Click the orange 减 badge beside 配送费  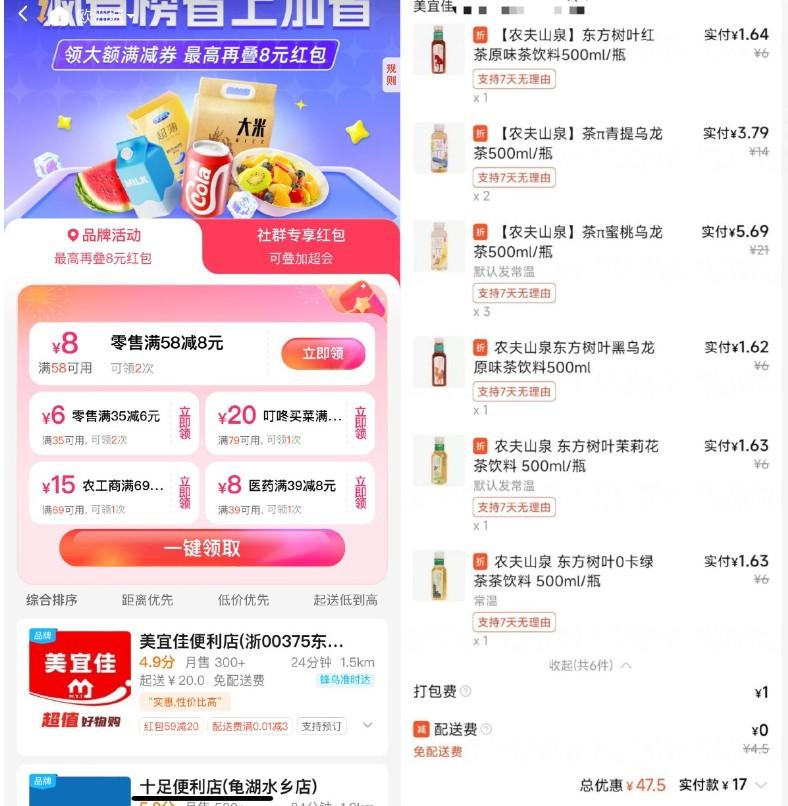[420, 730]
